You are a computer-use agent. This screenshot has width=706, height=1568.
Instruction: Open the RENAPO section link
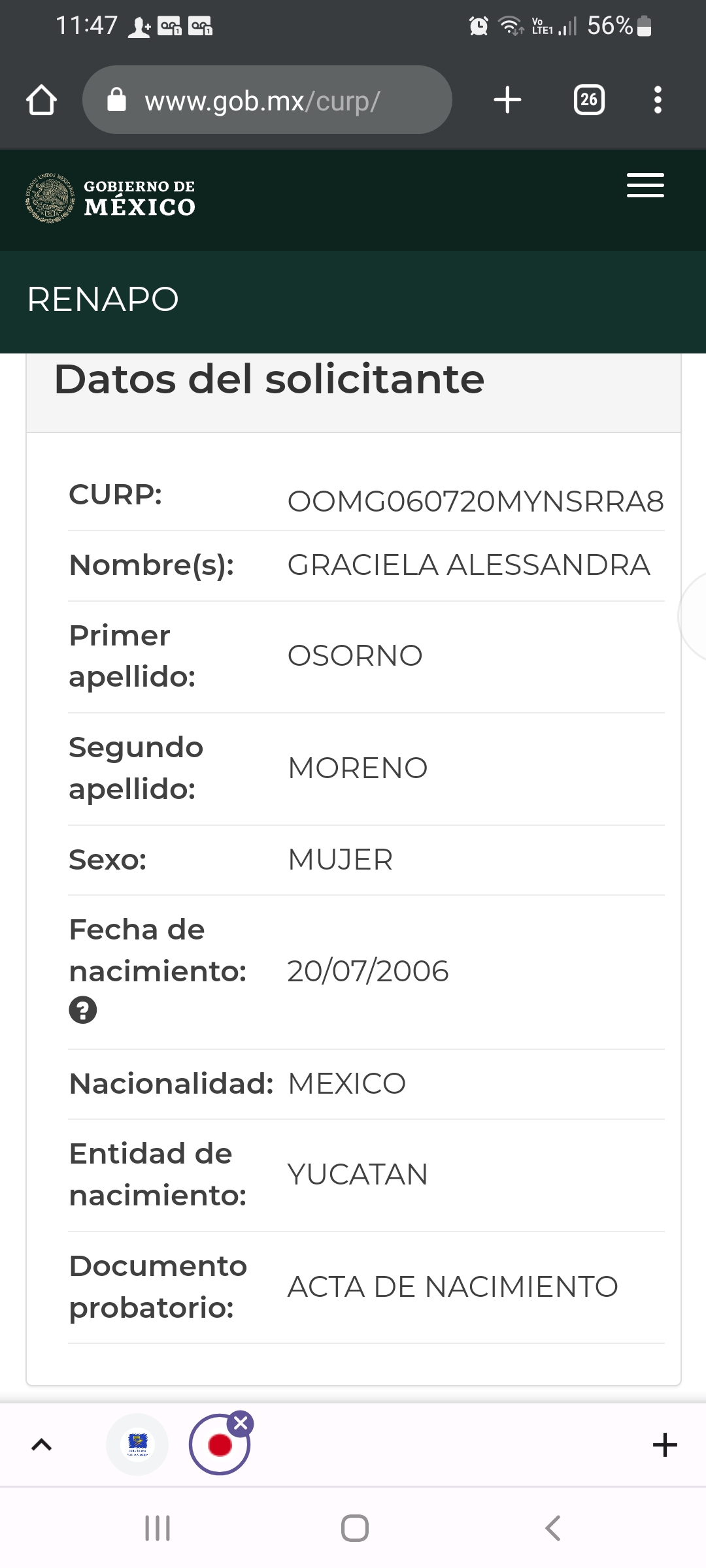pyautogui.click(x=103, y=300)
